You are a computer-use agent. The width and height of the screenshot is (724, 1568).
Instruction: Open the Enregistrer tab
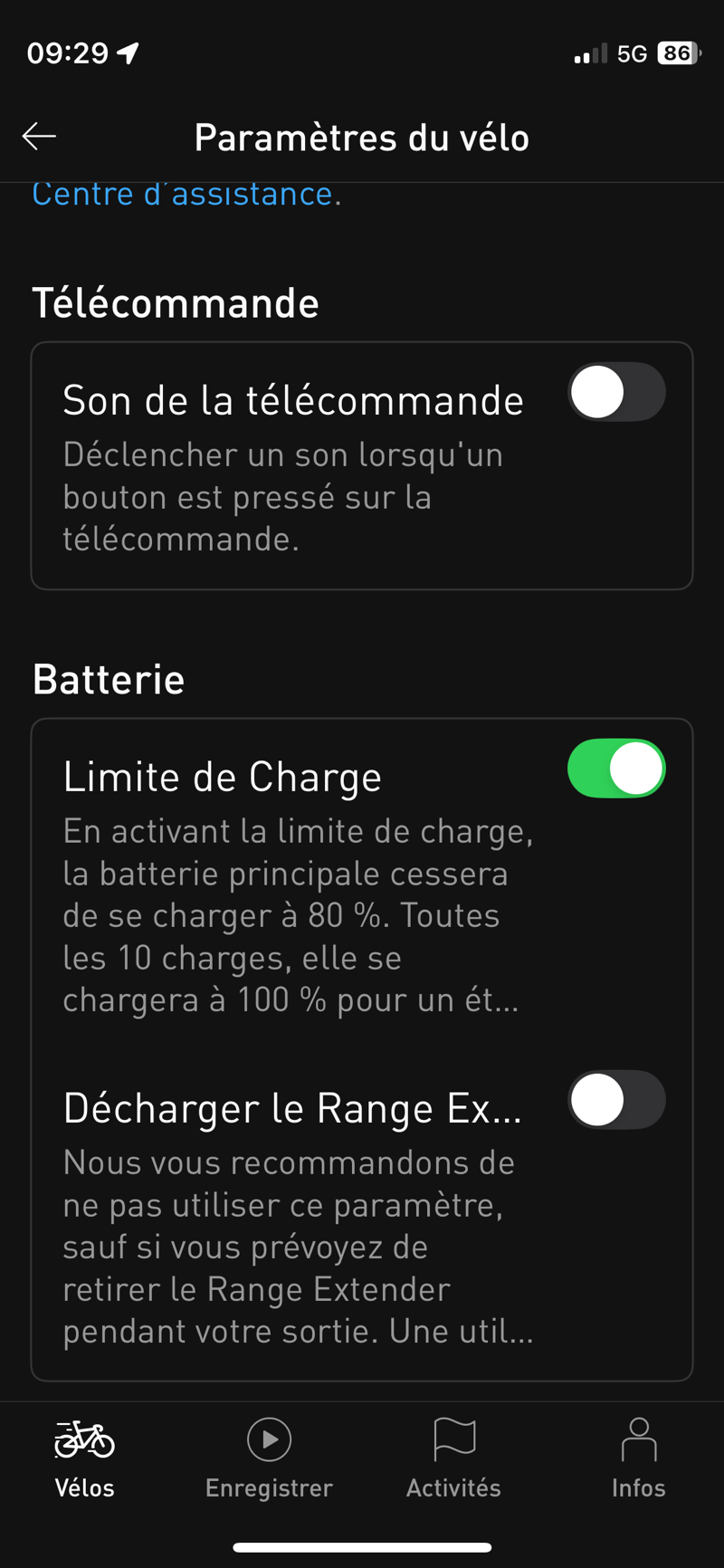[269, 1458]
